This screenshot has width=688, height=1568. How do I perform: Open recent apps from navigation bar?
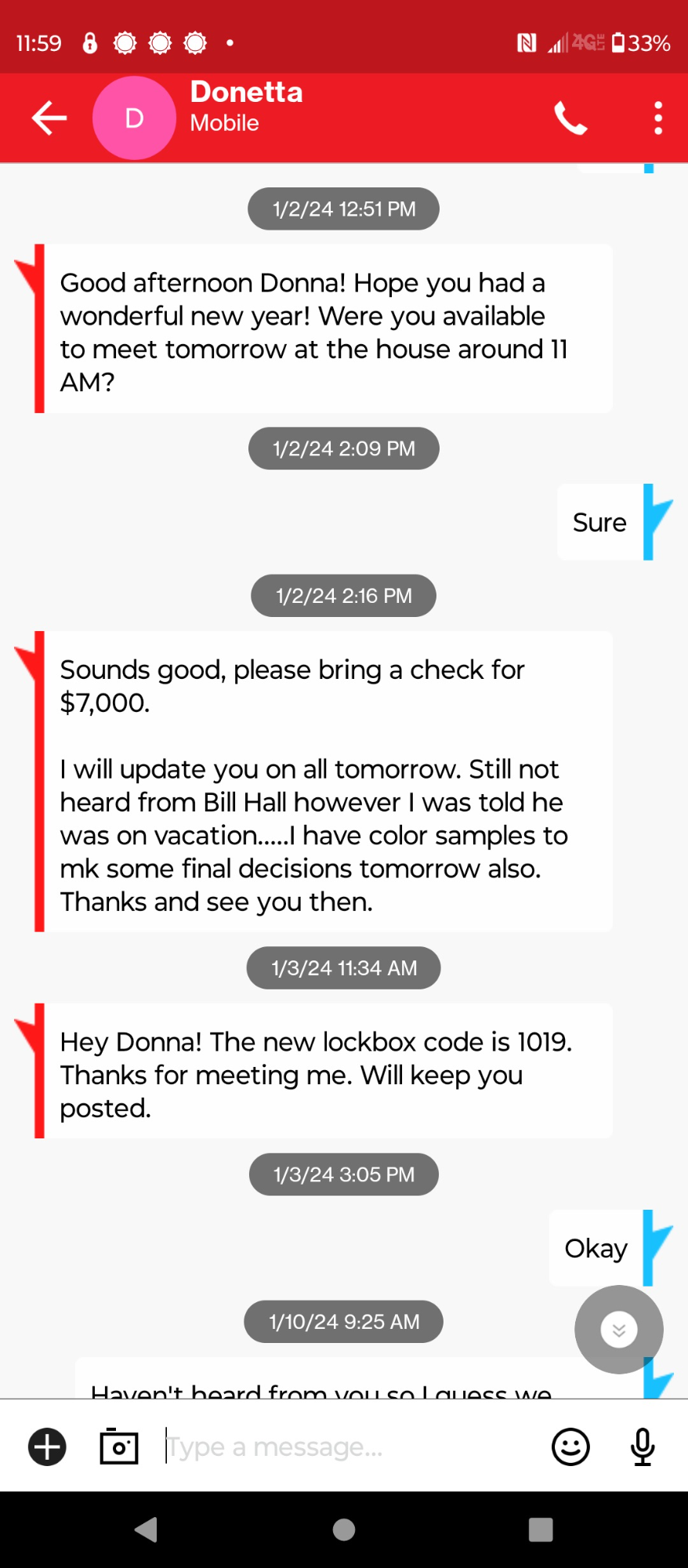coord(541,1530)
